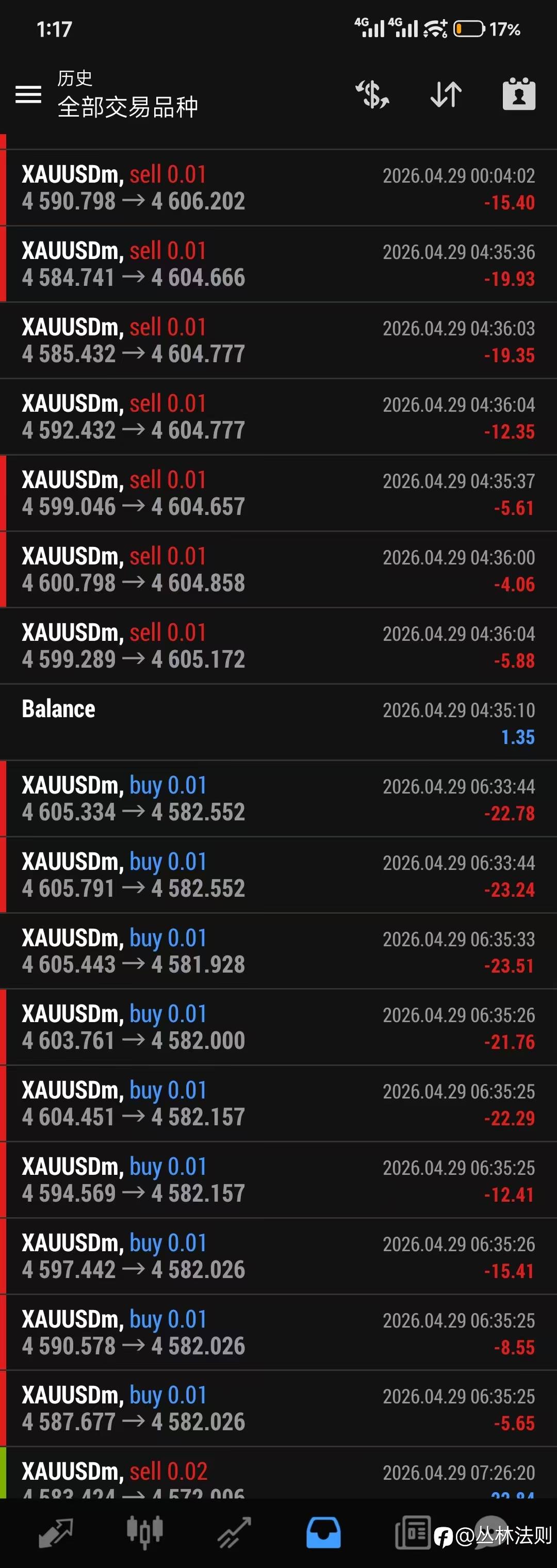557x1568 pixels.
Task: Change sort order with the arrows icon
Action: pos(446,94)
